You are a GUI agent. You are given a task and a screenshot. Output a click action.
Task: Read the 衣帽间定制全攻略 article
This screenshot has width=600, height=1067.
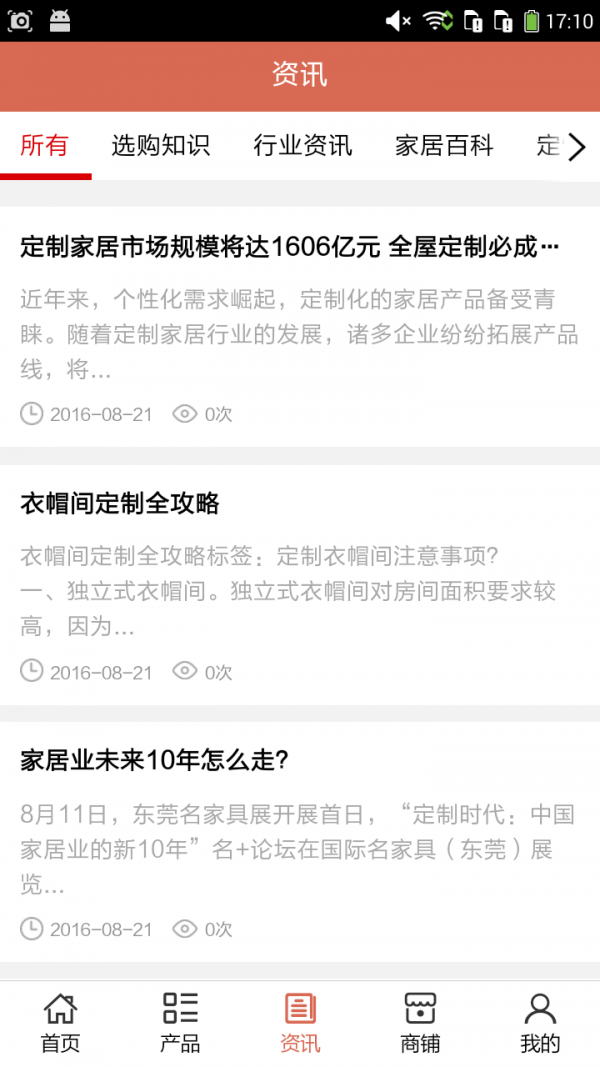120,503
